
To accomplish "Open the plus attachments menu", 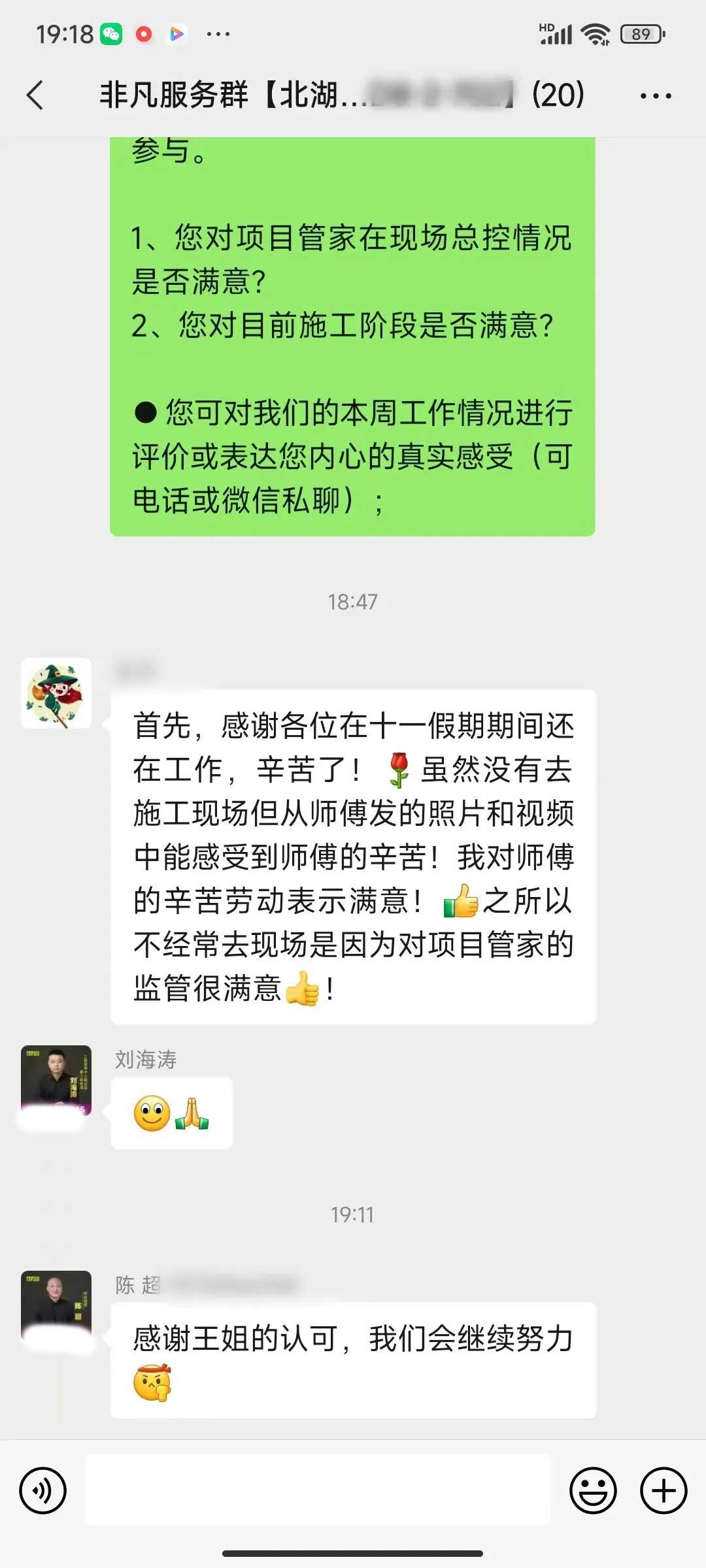I will point(664,1491).
